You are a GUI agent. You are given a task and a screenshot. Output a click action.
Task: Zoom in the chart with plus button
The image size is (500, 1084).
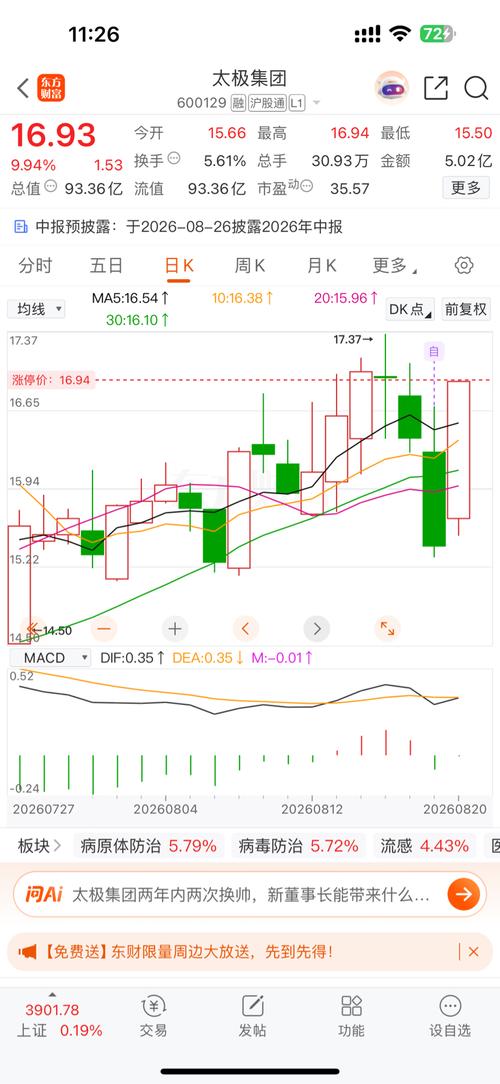(175, 628)
